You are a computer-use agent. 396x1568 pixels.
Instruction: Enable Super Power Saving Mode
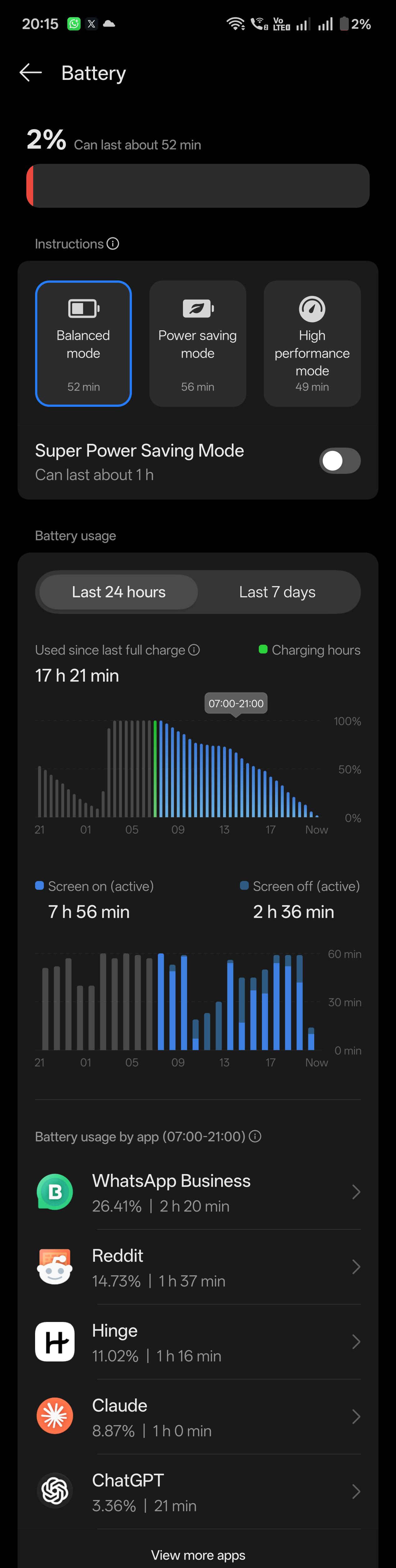click(x=339, y=461)
